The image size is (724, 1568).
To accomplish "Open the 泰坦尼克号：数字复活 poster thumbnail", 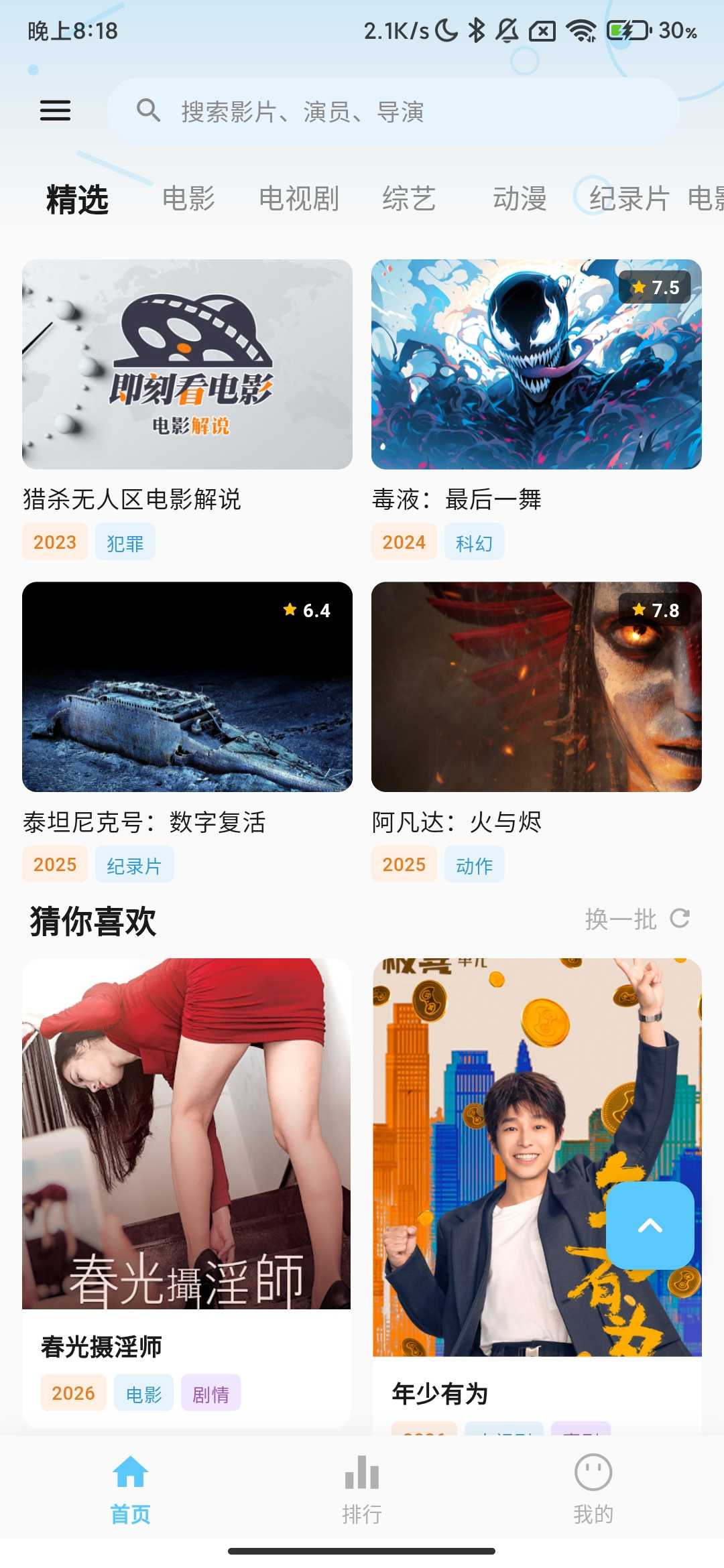I will [x=185, y=687].
